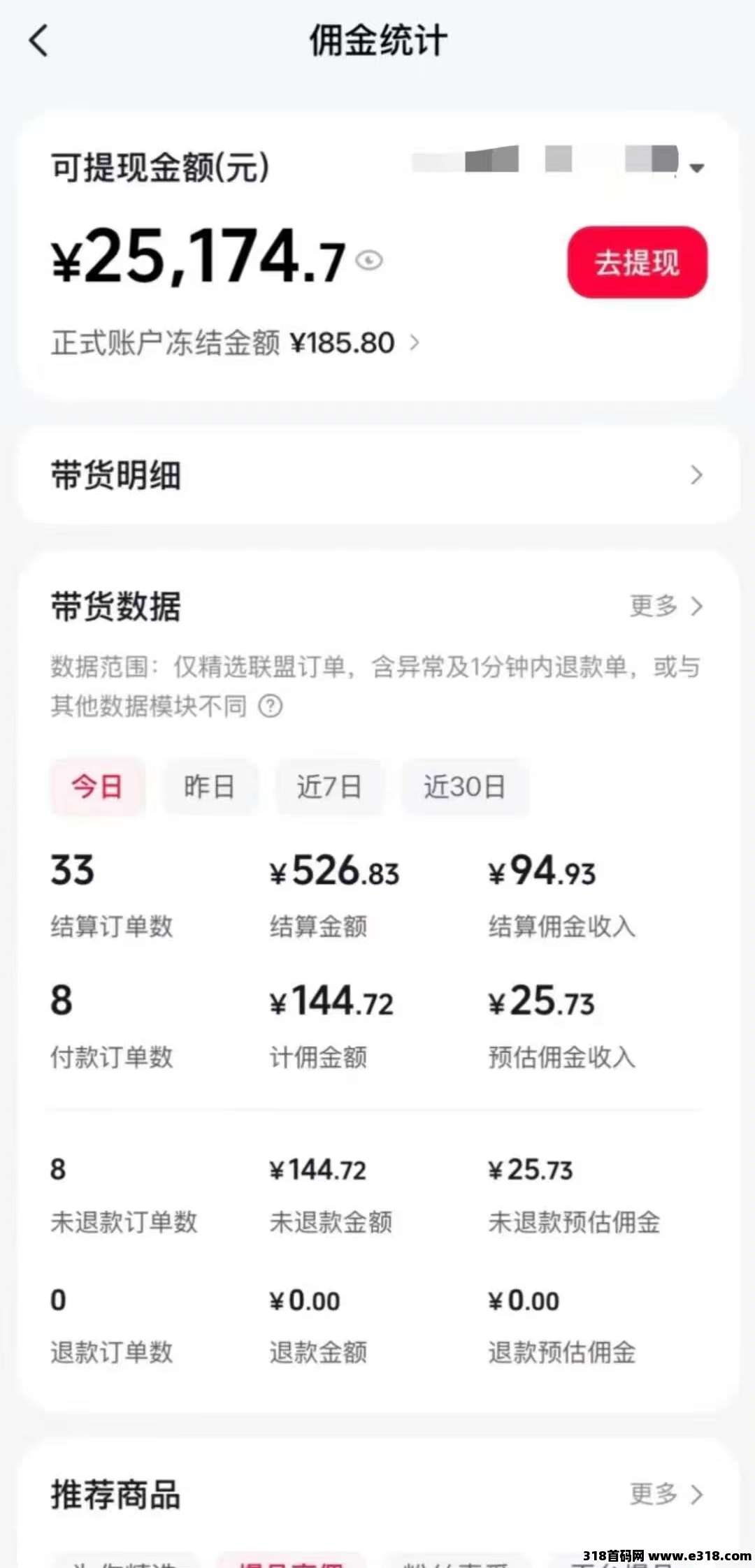Open the account switcher dropdown arrow
Image resolution: width=755 pixels, height=1568 pixels.
696,168
